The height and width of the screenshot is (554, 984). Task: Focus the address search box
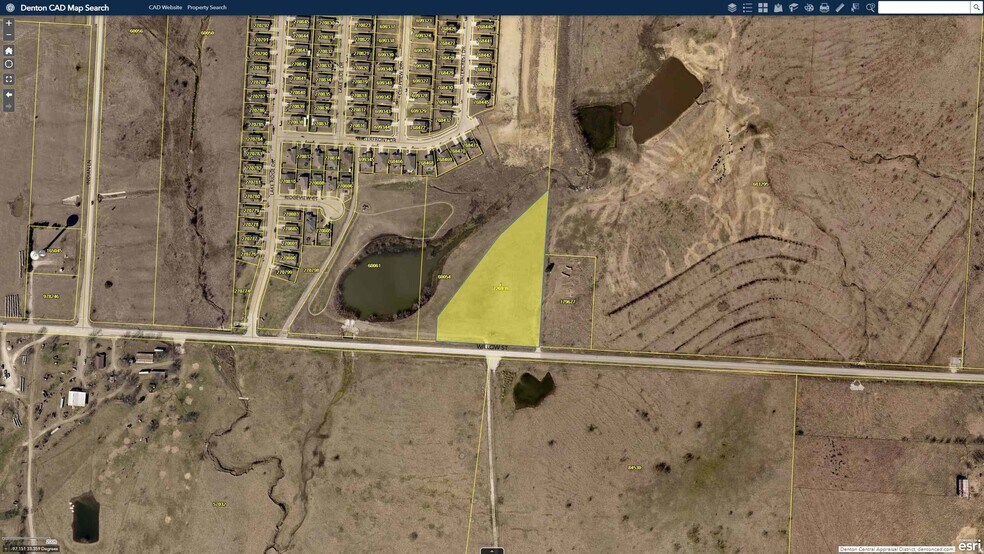[x=924, y=7]
